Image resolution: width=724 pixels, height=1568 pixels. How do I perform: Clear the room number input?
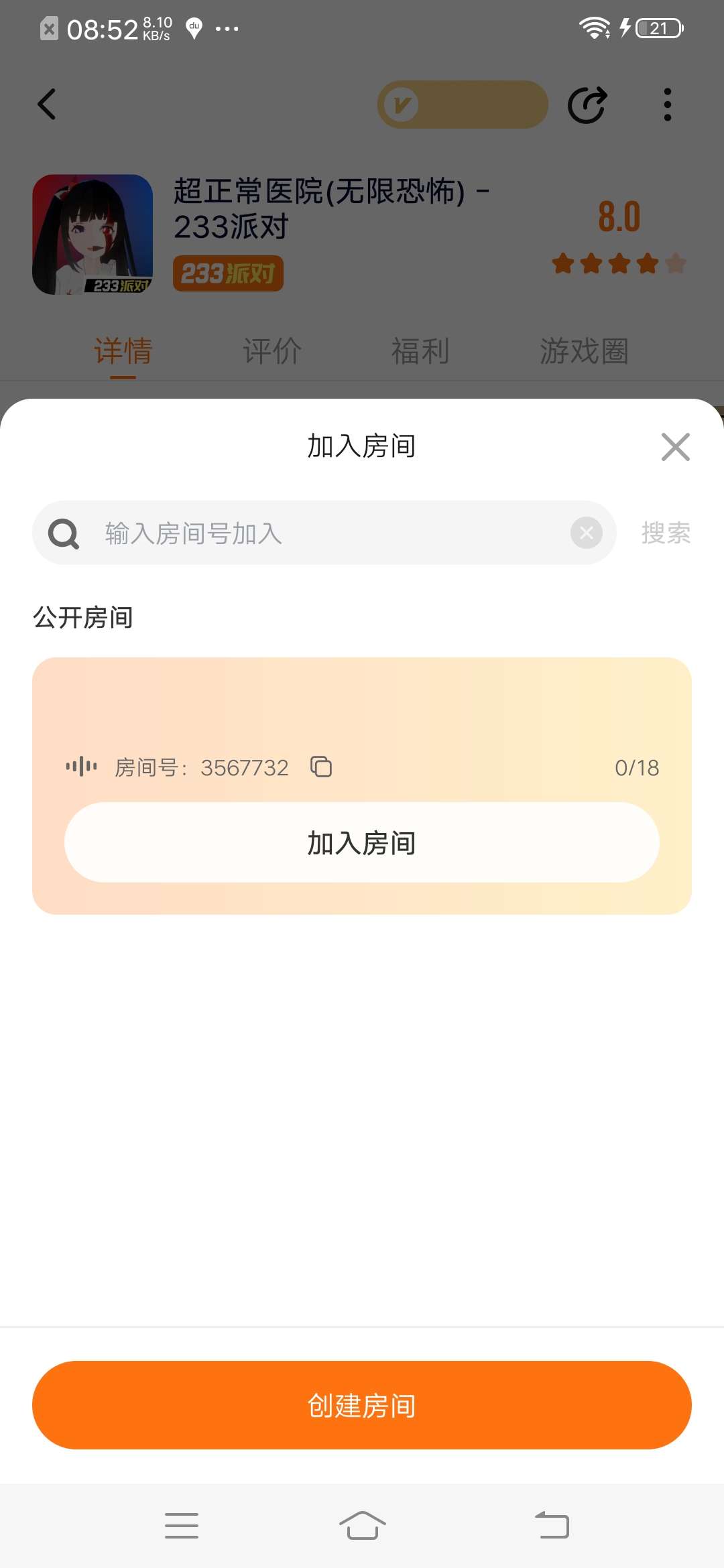tap(586, 533)
